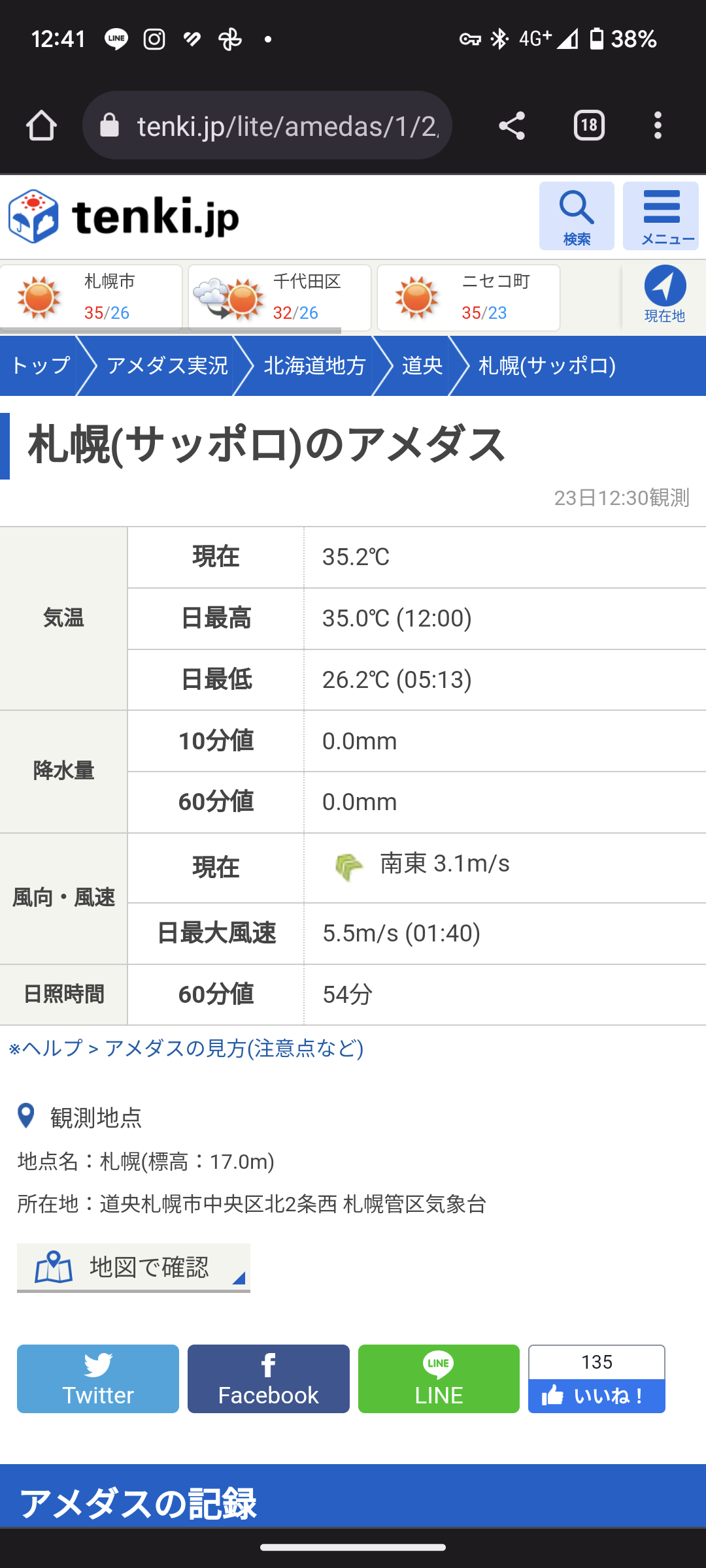Open the 札幌市 forecast card
The height and width of the screenshot is (1568, 706).
91,298
